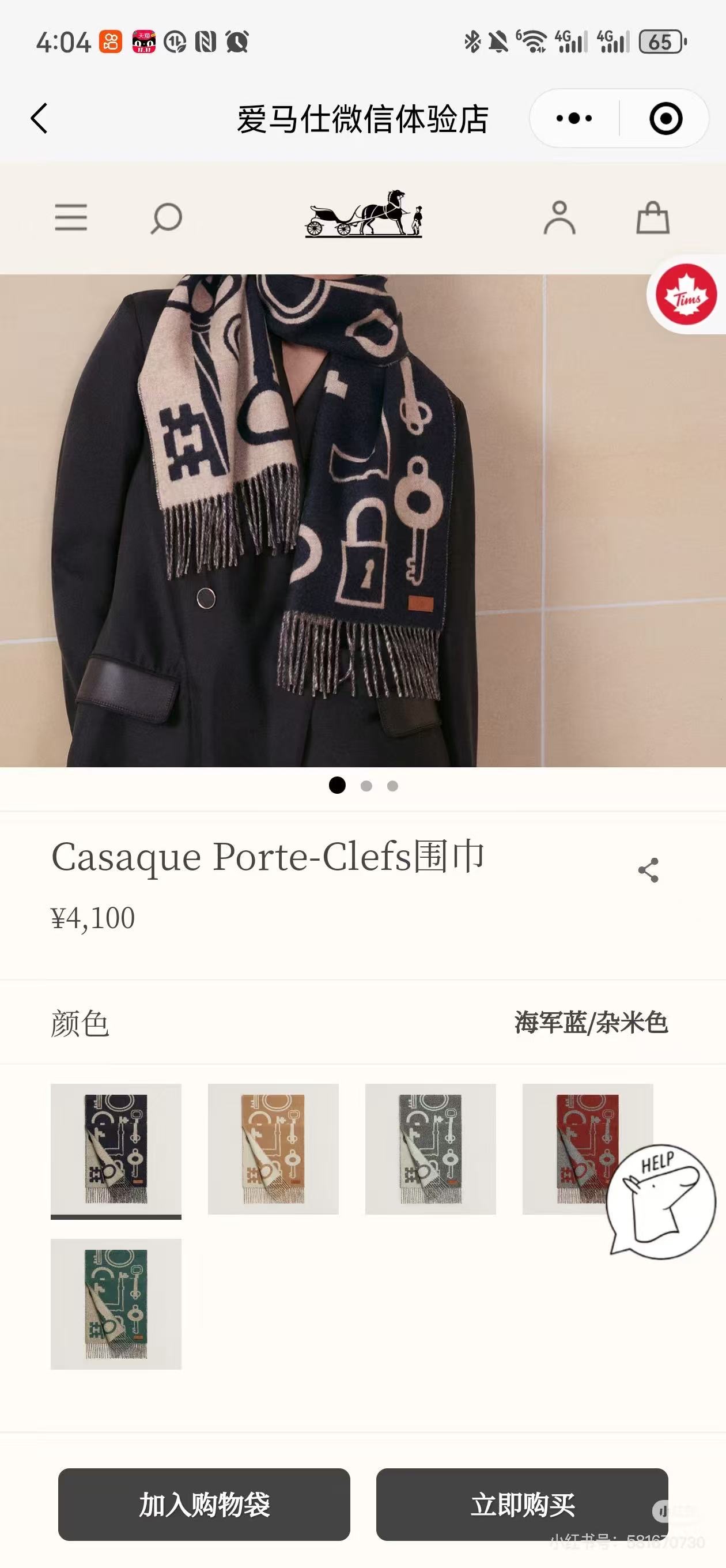Open product search
This screenshot has width=726, height=1568.
coord(166,218)
